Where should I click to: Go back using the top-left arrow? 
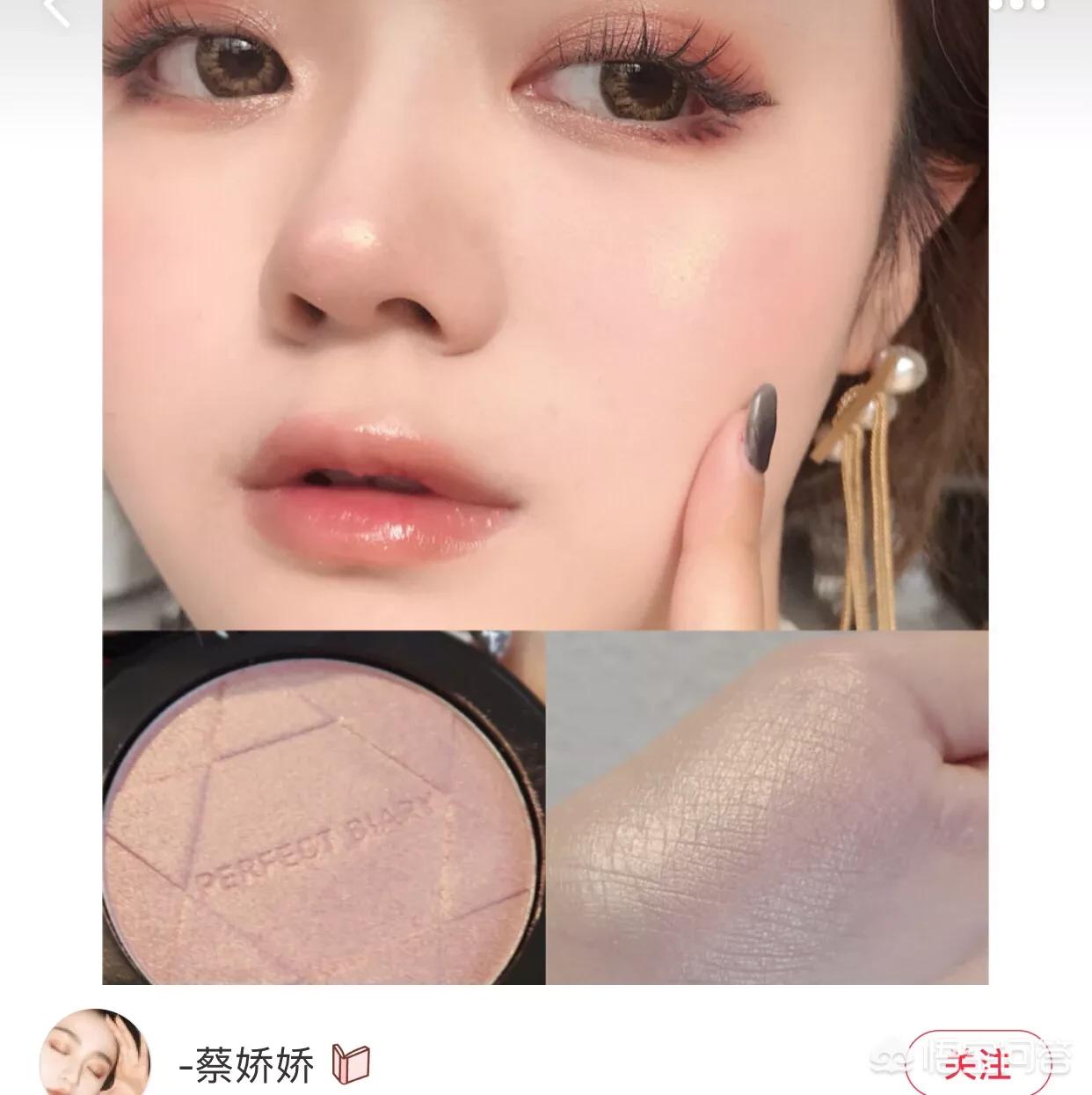[55, 11]
